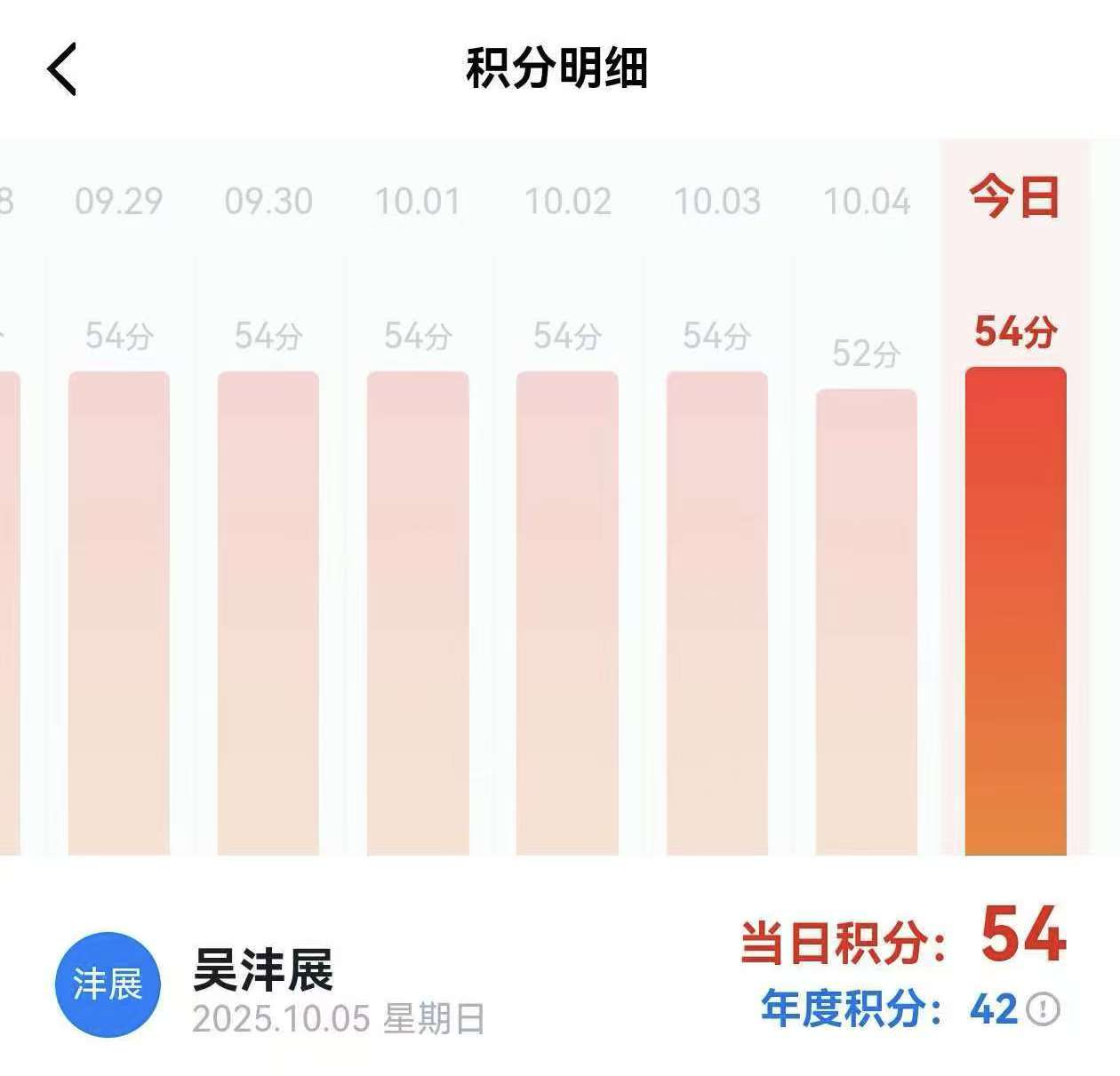Select the 09.29 score bar
The image size is (1120, 1076).
pyautogui.click(x=119, y=613)
